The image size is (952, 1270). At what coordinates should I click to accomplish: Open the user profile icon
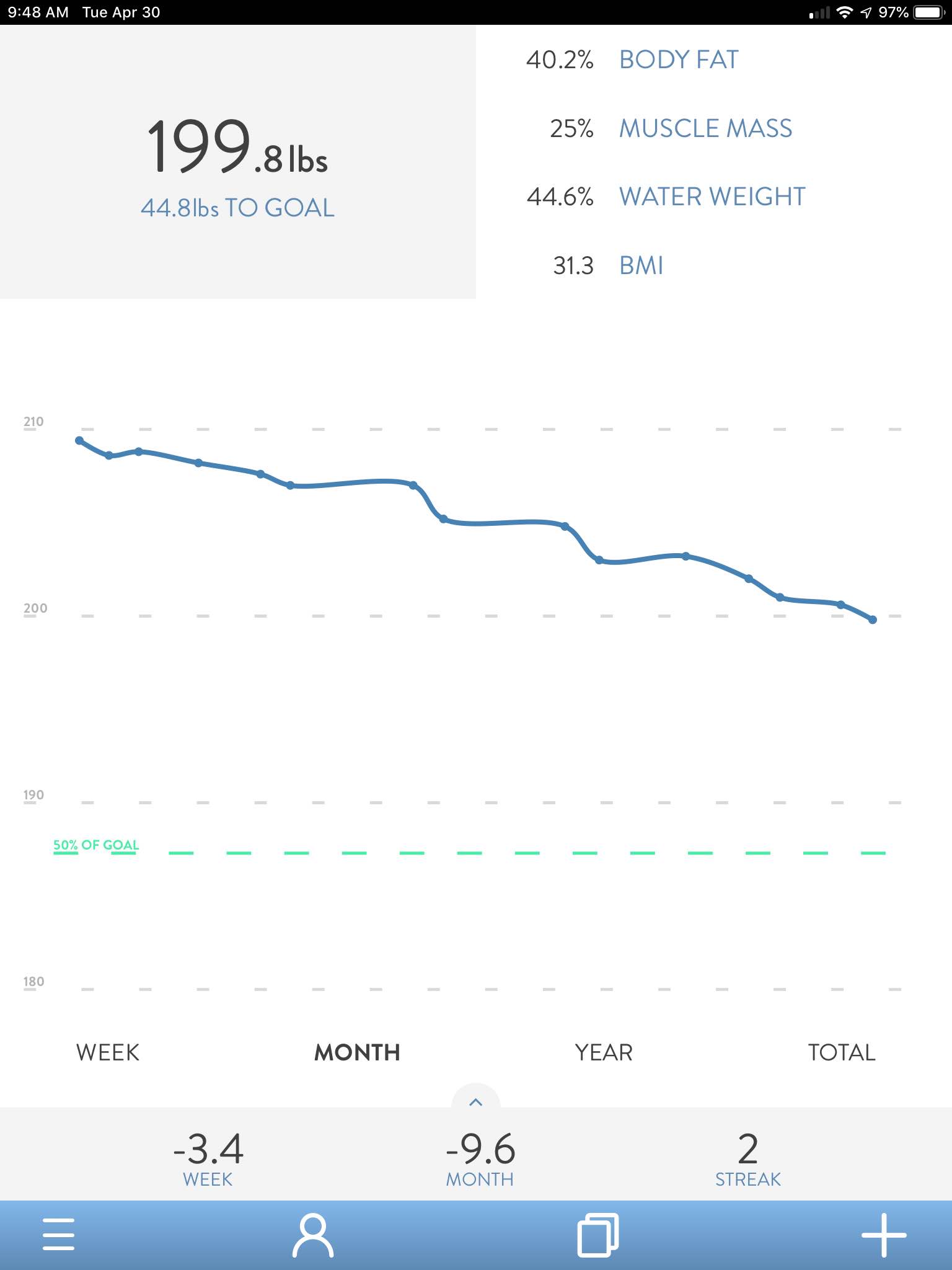[313, 1235]
